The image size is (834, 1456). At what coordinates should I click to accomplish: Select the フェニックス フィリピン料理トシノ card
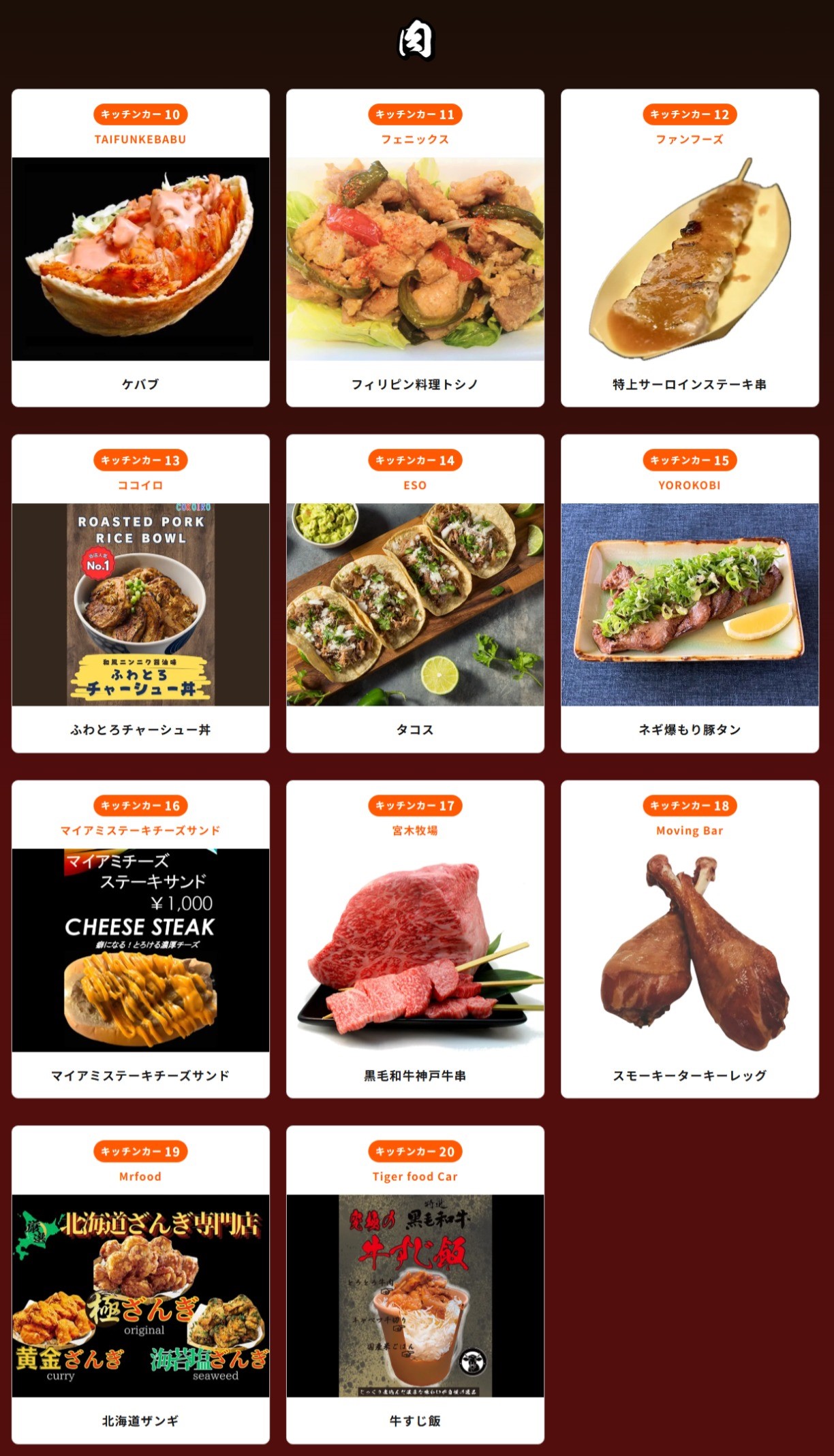tap(415, 259)
